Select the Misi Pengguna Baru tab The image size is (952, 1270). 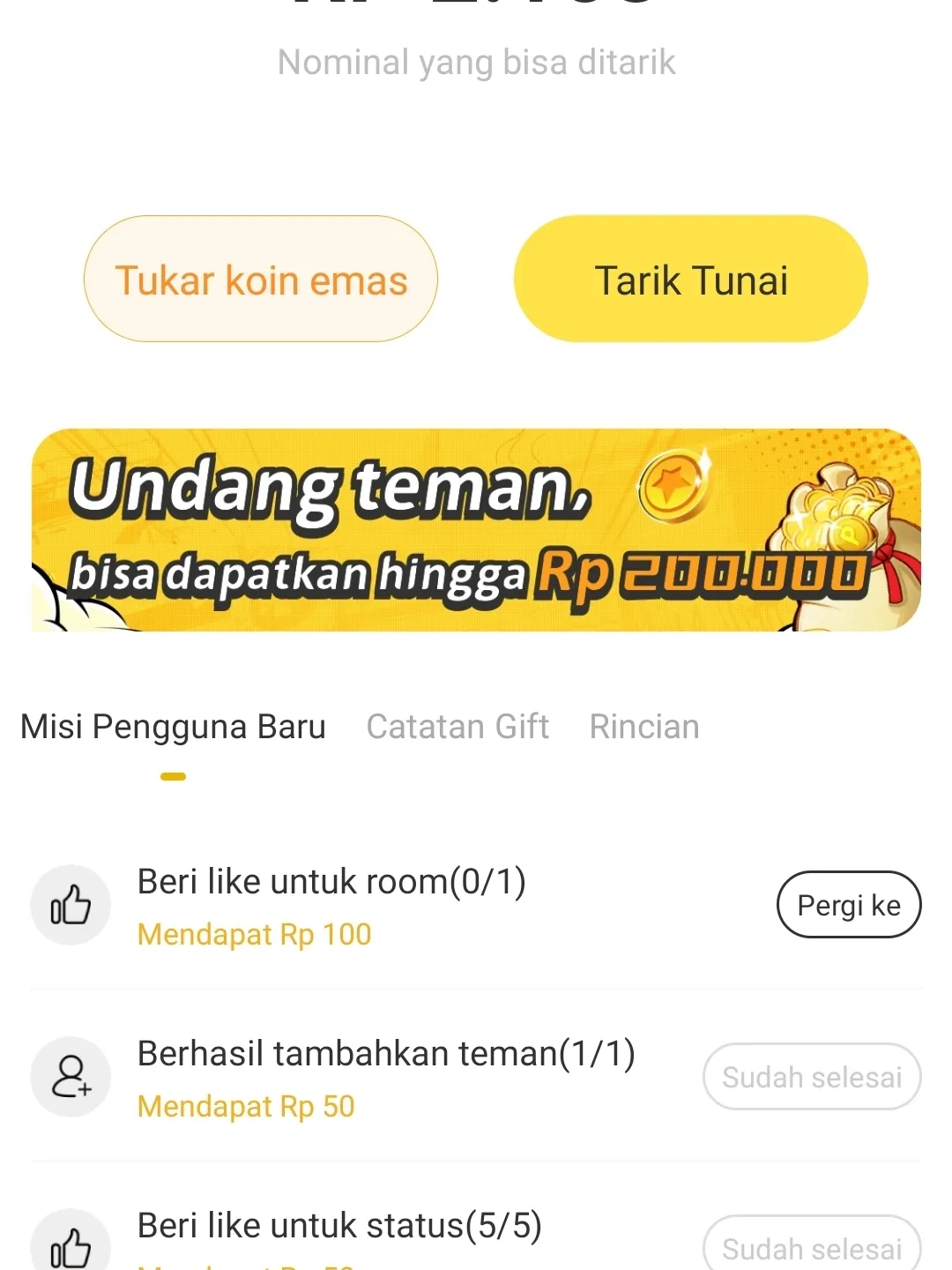pos(173,728)
